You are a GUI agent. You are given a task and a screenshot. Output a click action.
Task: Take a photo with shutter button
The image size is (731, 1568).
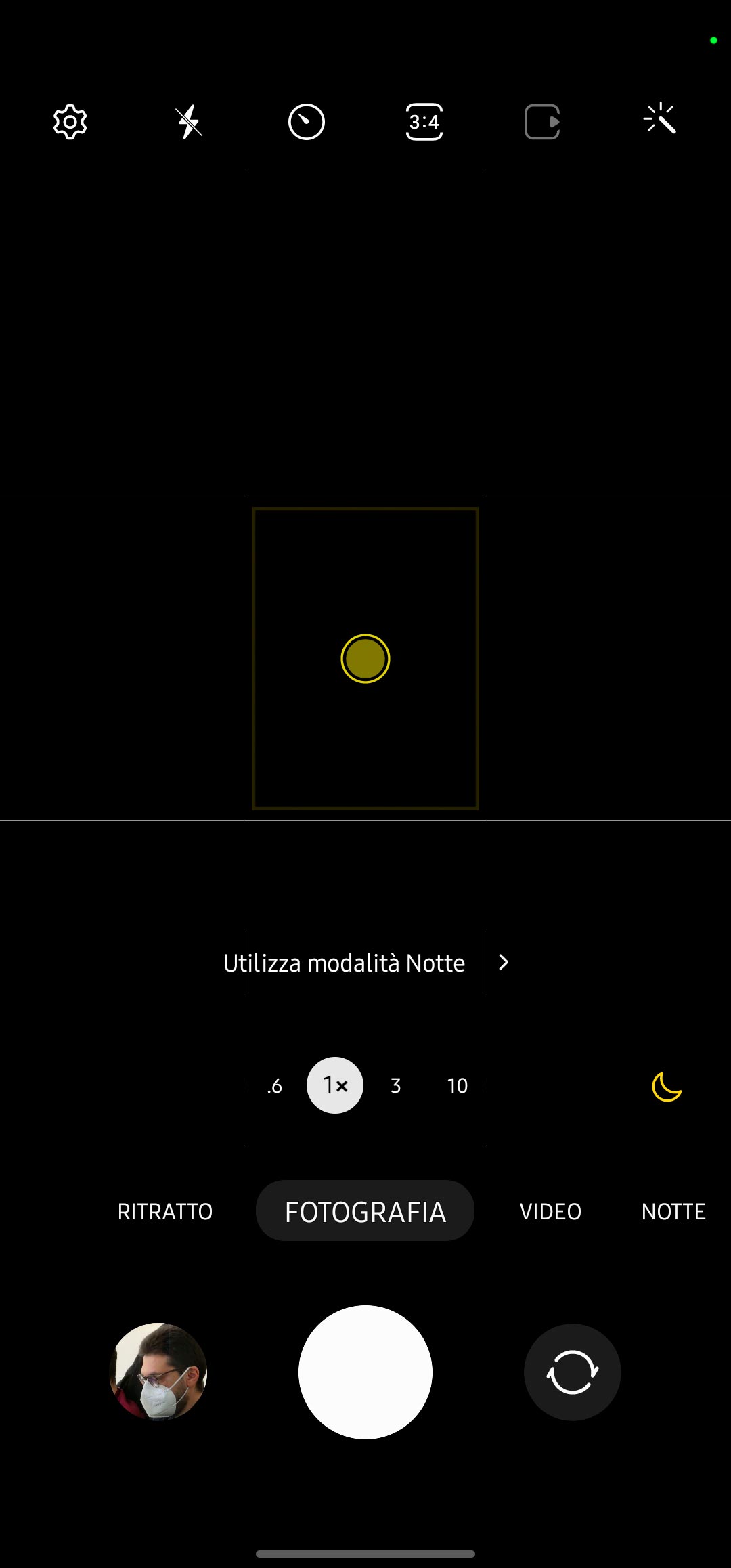click(x=365, y=1372)
